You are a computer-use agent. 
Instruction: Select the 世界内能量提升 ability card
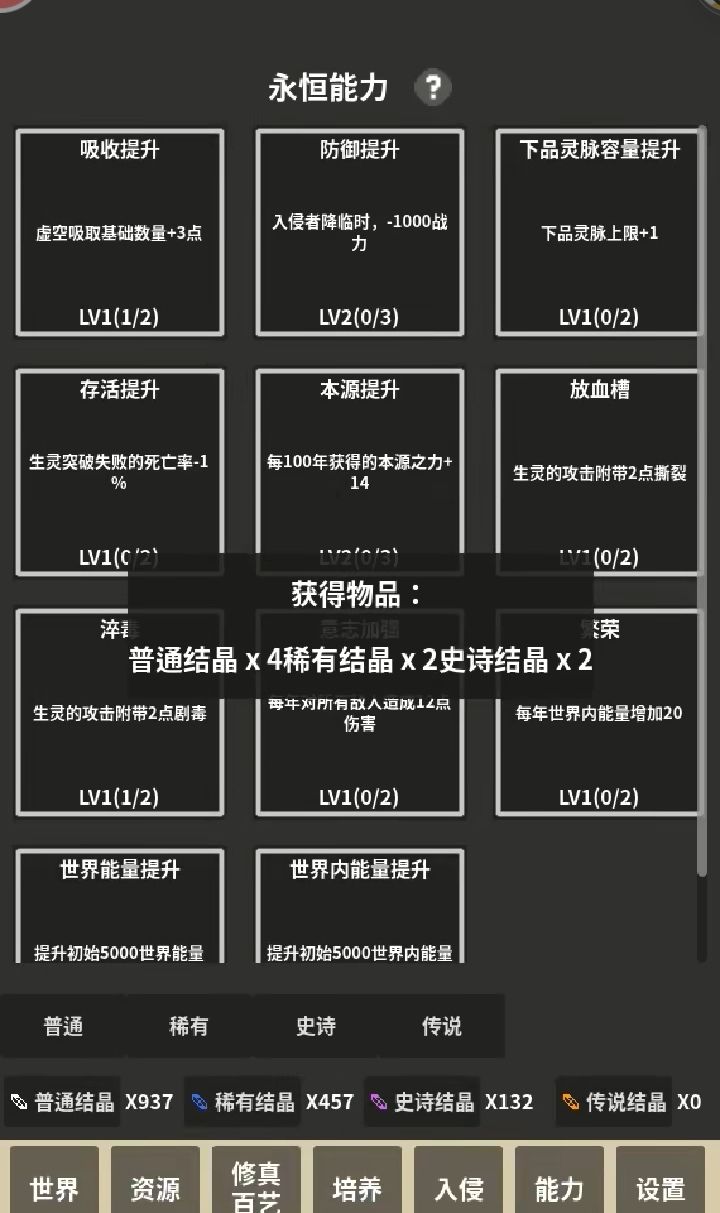360,906
